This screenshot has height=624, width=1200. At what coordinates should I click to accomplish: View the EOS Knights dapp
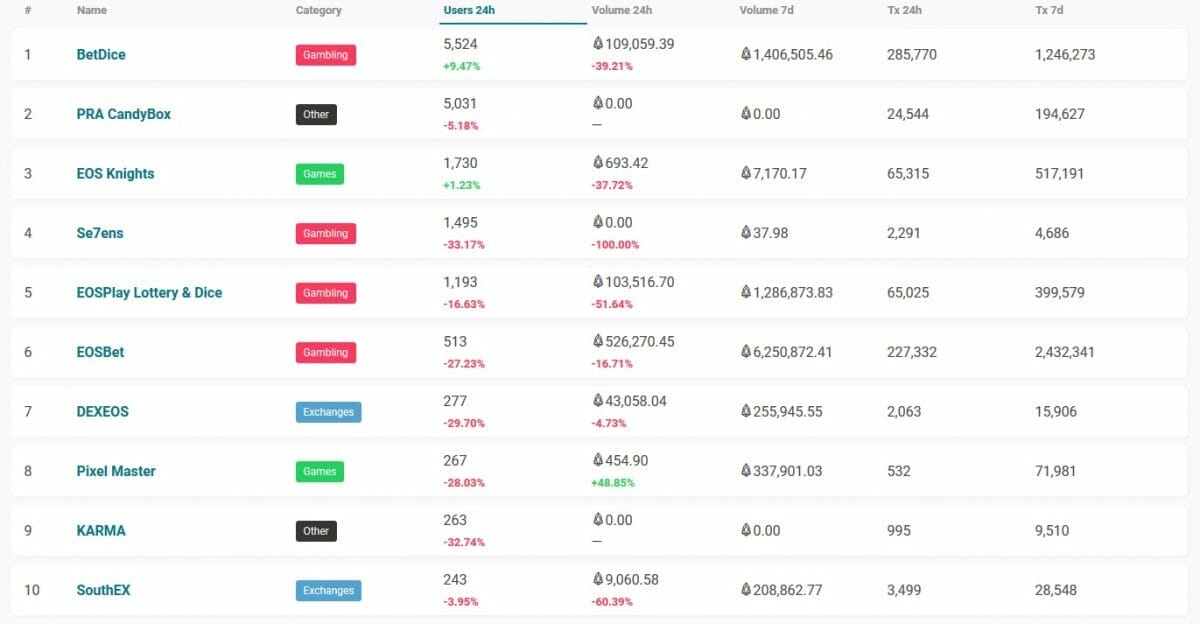[x=115, y=173]
